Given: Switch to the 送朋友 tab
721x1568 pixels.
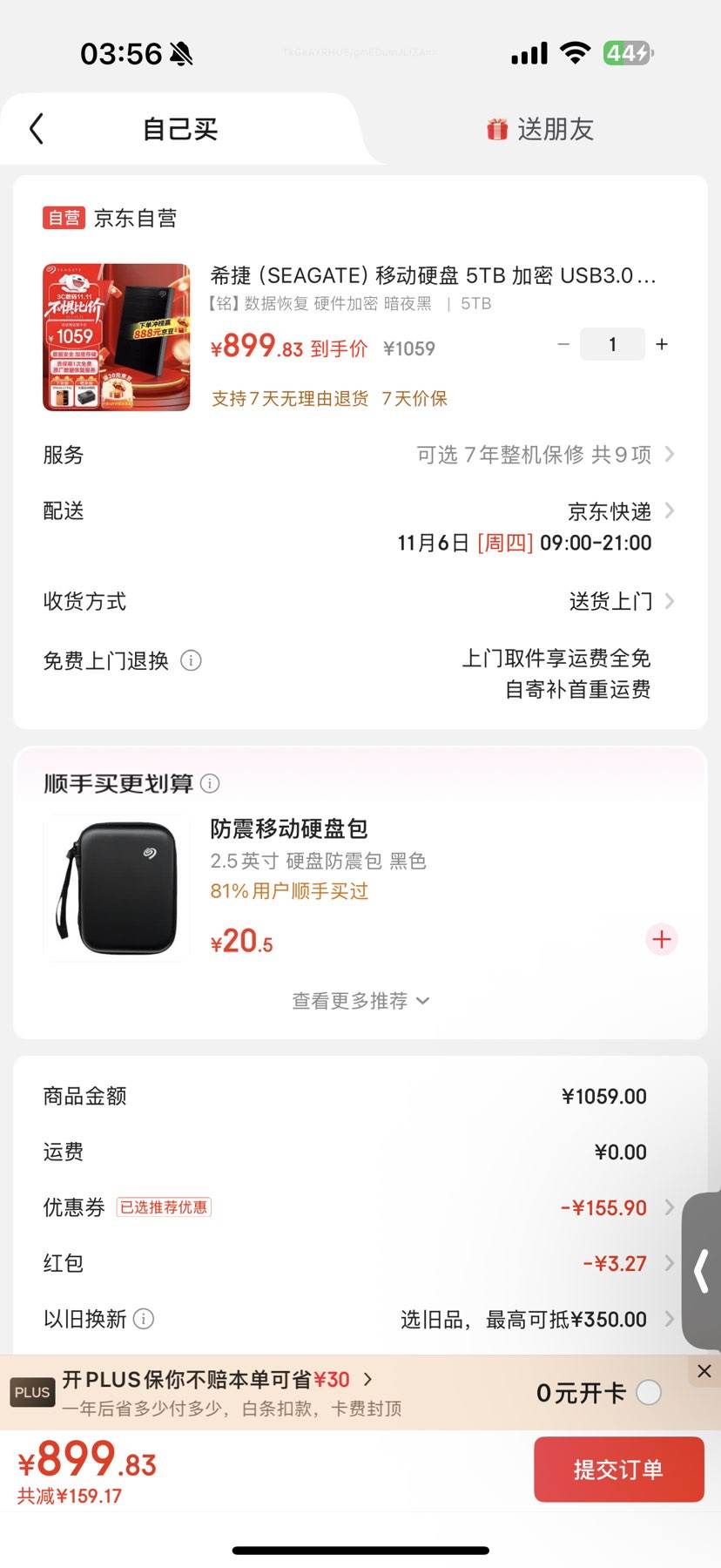Looking at the screenshot, I should tap(540, 130).
